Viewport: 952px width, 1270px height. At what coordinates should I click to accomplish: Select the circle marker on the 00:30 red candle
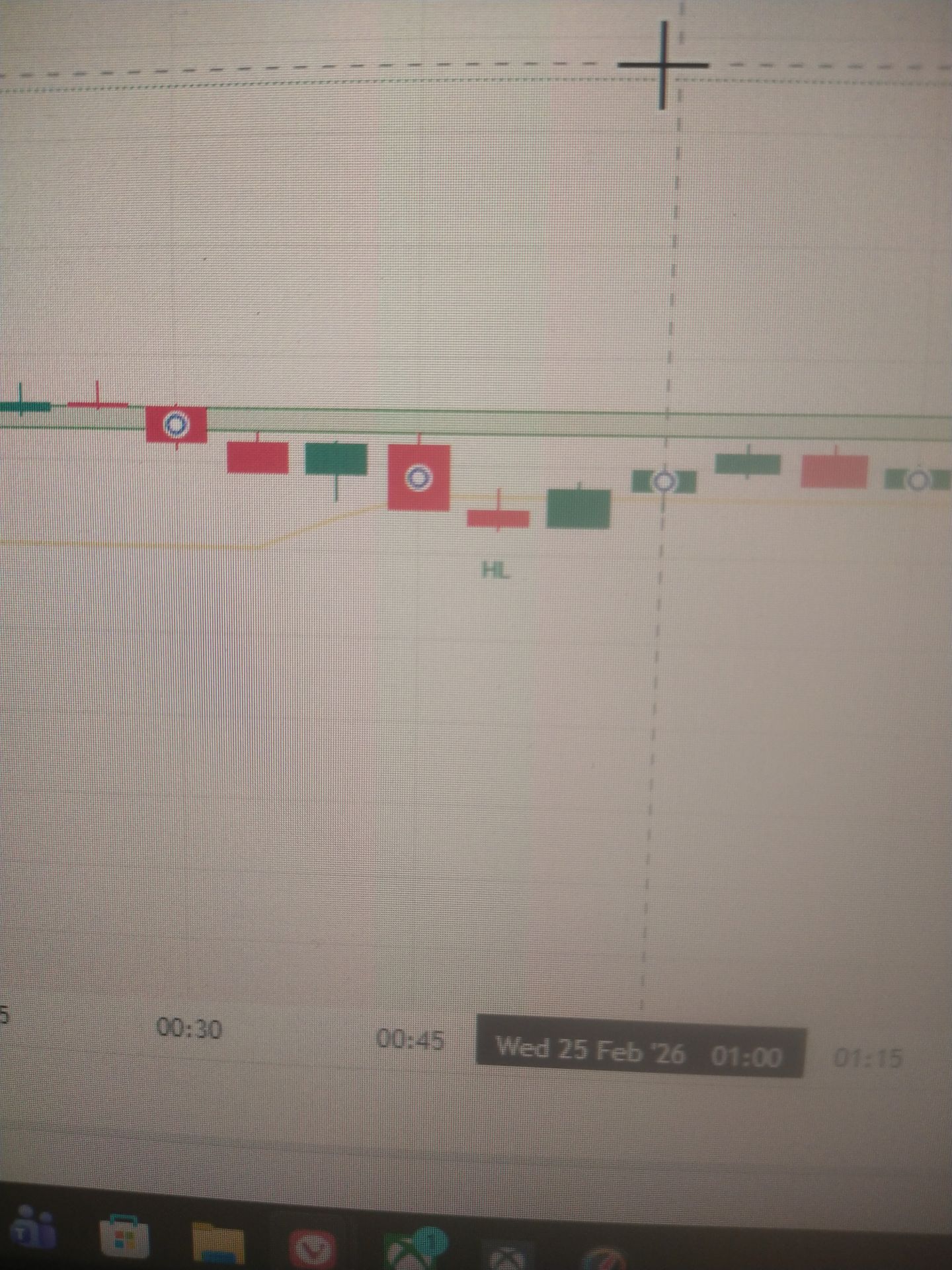tap(176, 424)
